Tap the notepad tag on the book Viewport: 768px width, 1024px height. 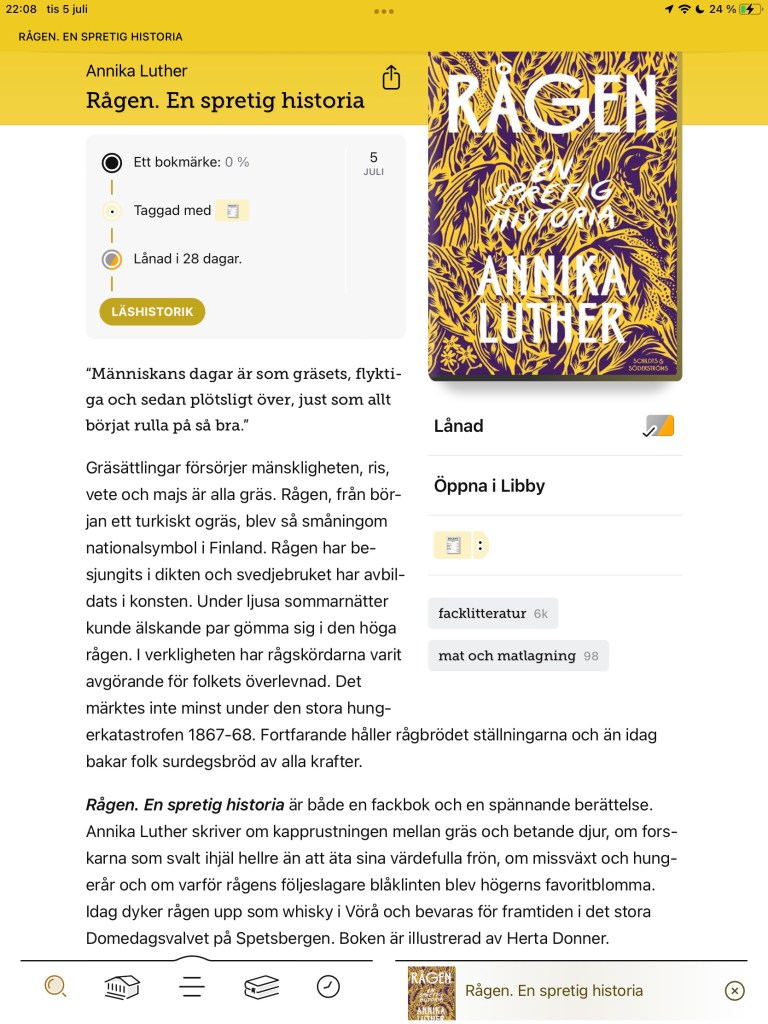click(453, 546)
